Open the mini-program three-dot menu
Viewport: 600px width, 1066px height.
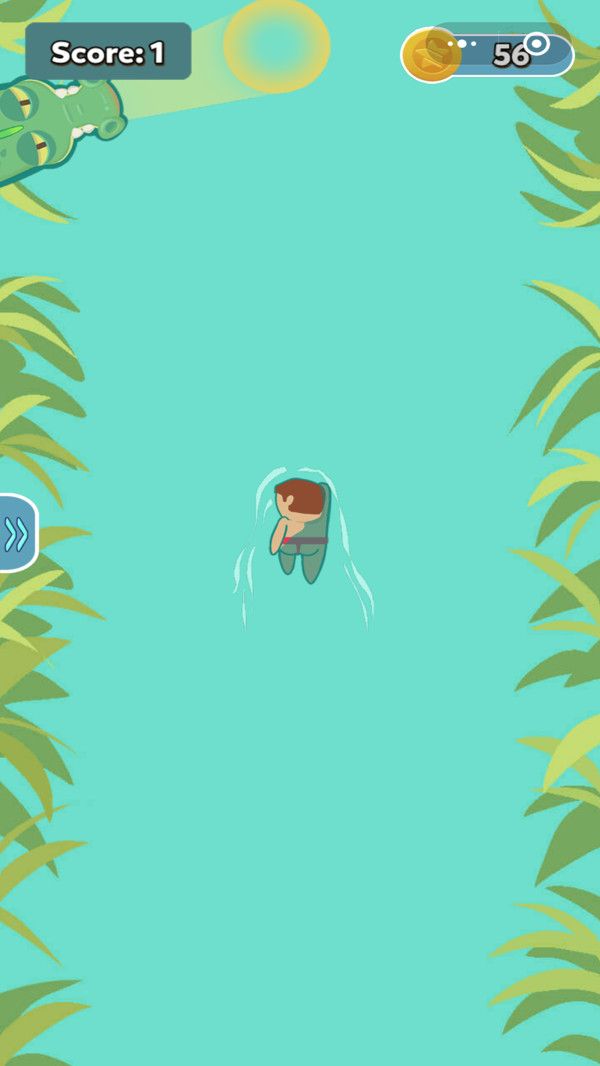461,44
